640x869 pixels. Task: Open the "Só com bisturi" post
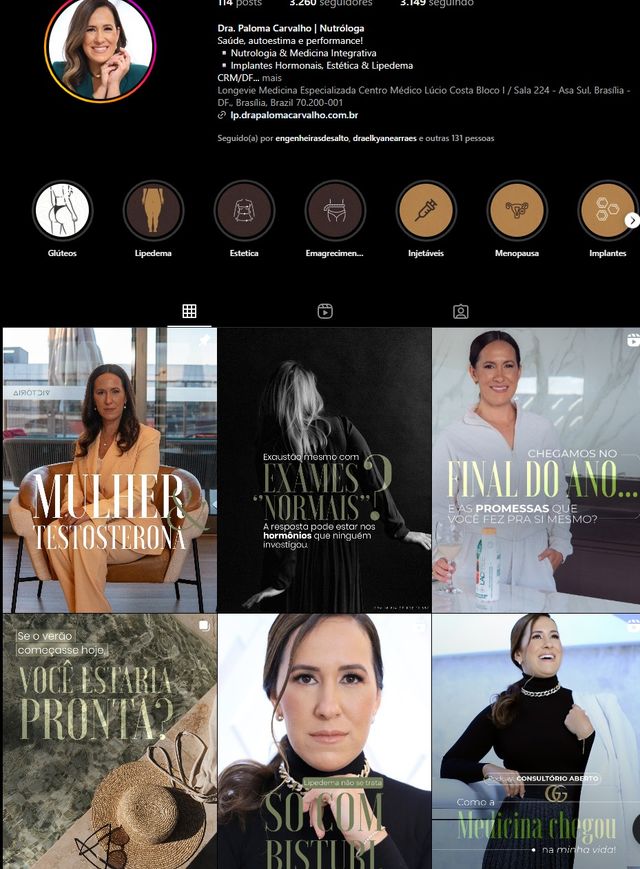[324, 741]
